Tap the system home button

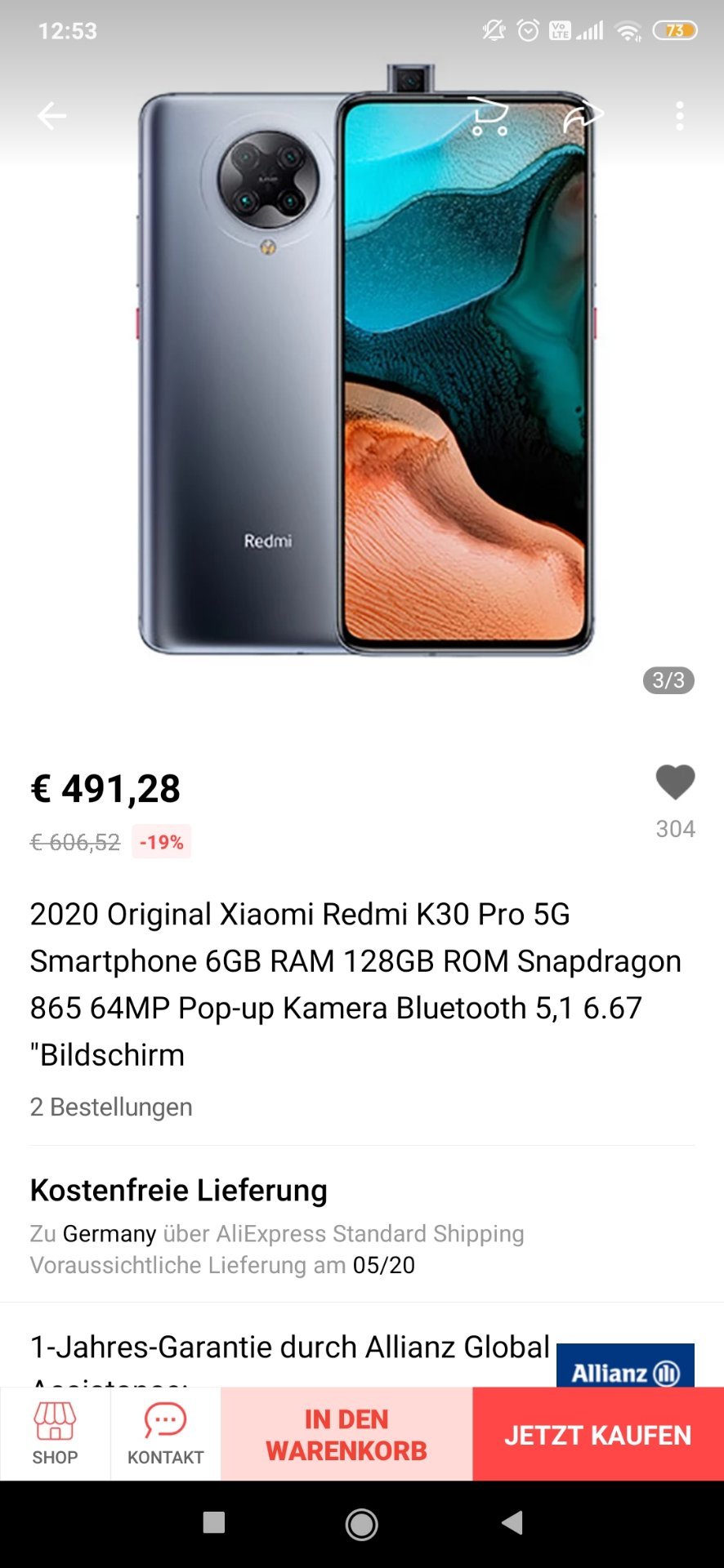tap(361, 1524)
